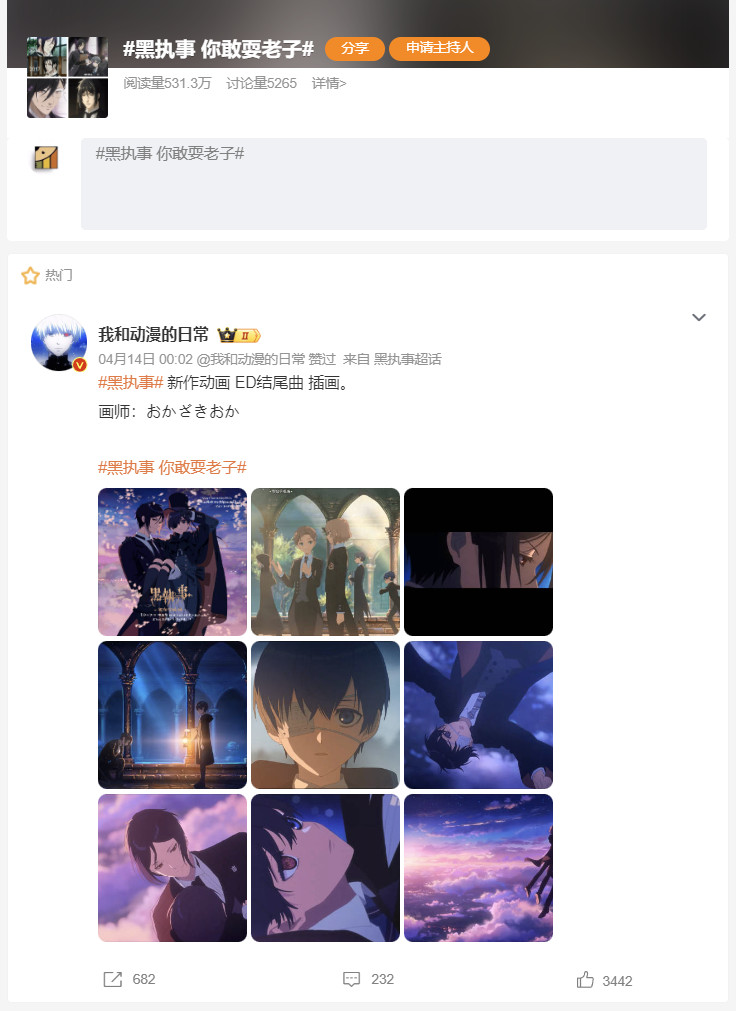Focus the post compose text box
736x1011 pixels.
[393, 184]
